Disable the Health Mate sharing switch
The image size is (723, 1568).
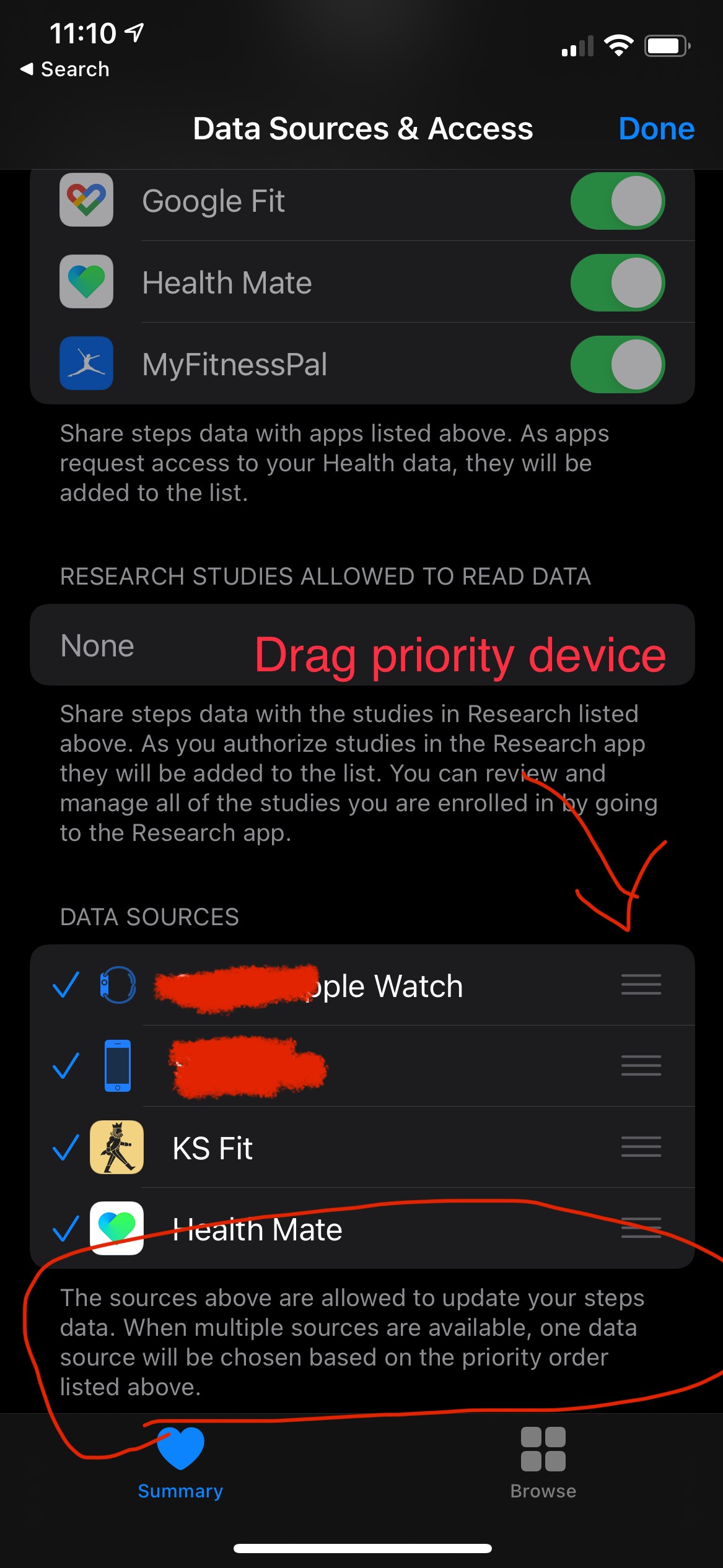click(x=617, y=283)
